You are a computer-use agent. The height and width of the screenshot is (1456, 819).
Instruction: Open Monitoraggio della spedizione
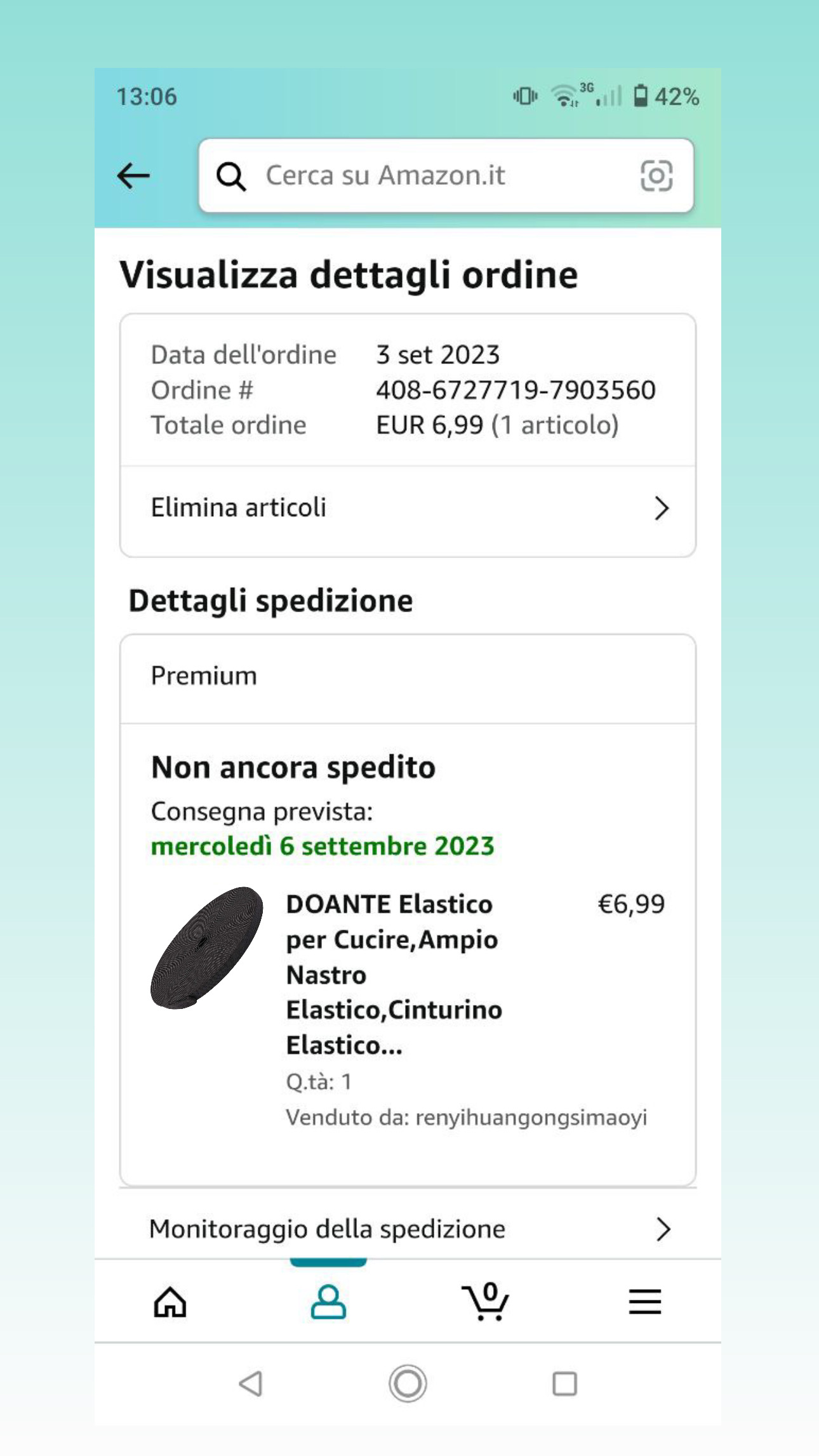[x=408, y=1229]
